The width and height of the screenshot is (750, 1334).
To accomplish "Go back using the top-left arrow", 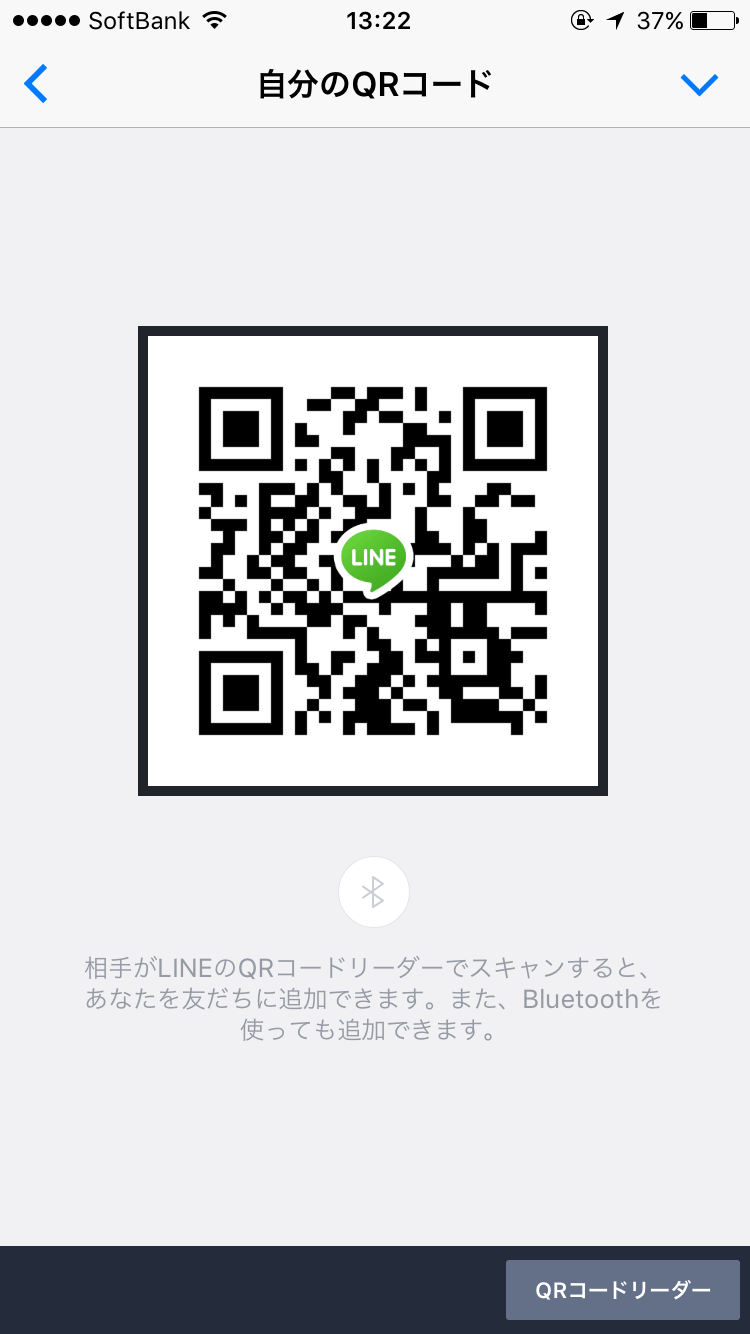I will (36, 84).
